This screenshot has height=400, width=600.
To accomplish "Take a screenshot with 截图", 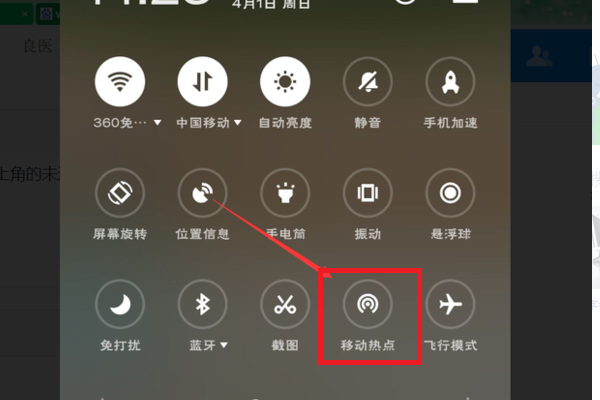I will click(x=285, y=304).
